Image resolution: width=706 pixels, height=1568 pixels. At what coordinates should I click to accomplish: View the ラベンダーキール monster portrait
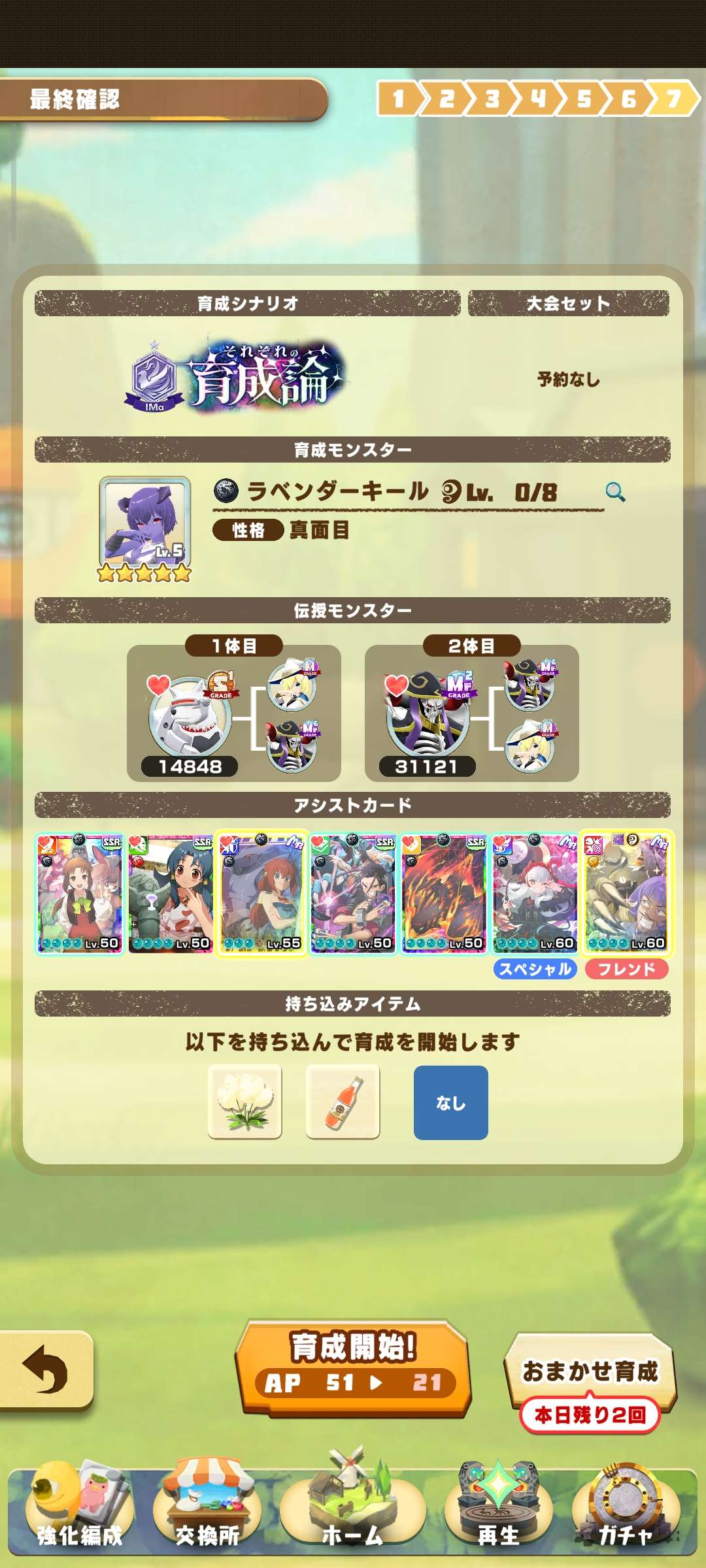tap(144, 521)
